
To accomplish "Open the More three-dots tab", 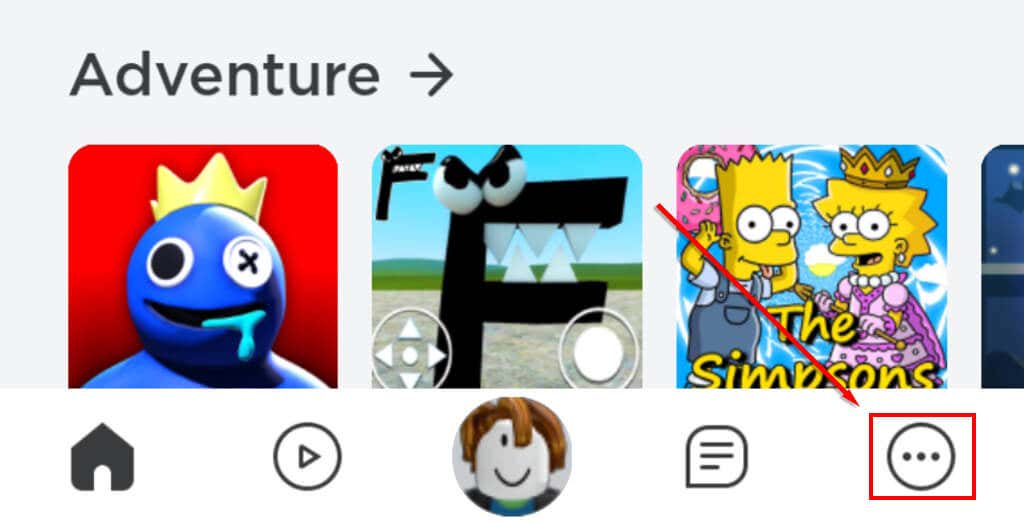I will click(921, 457).
